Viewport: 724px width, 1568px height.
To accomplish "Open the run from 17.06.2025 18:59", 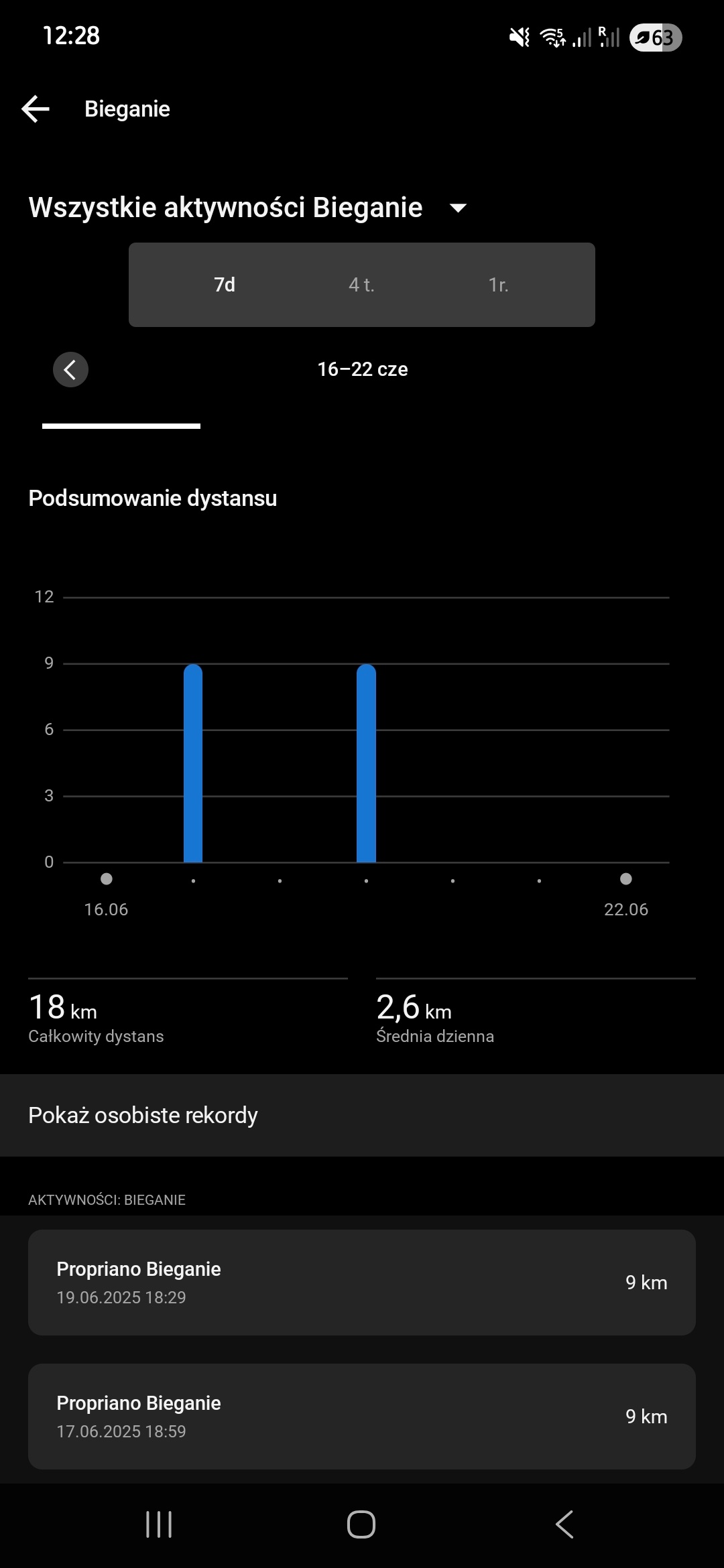I will [x=362, y=1417].
